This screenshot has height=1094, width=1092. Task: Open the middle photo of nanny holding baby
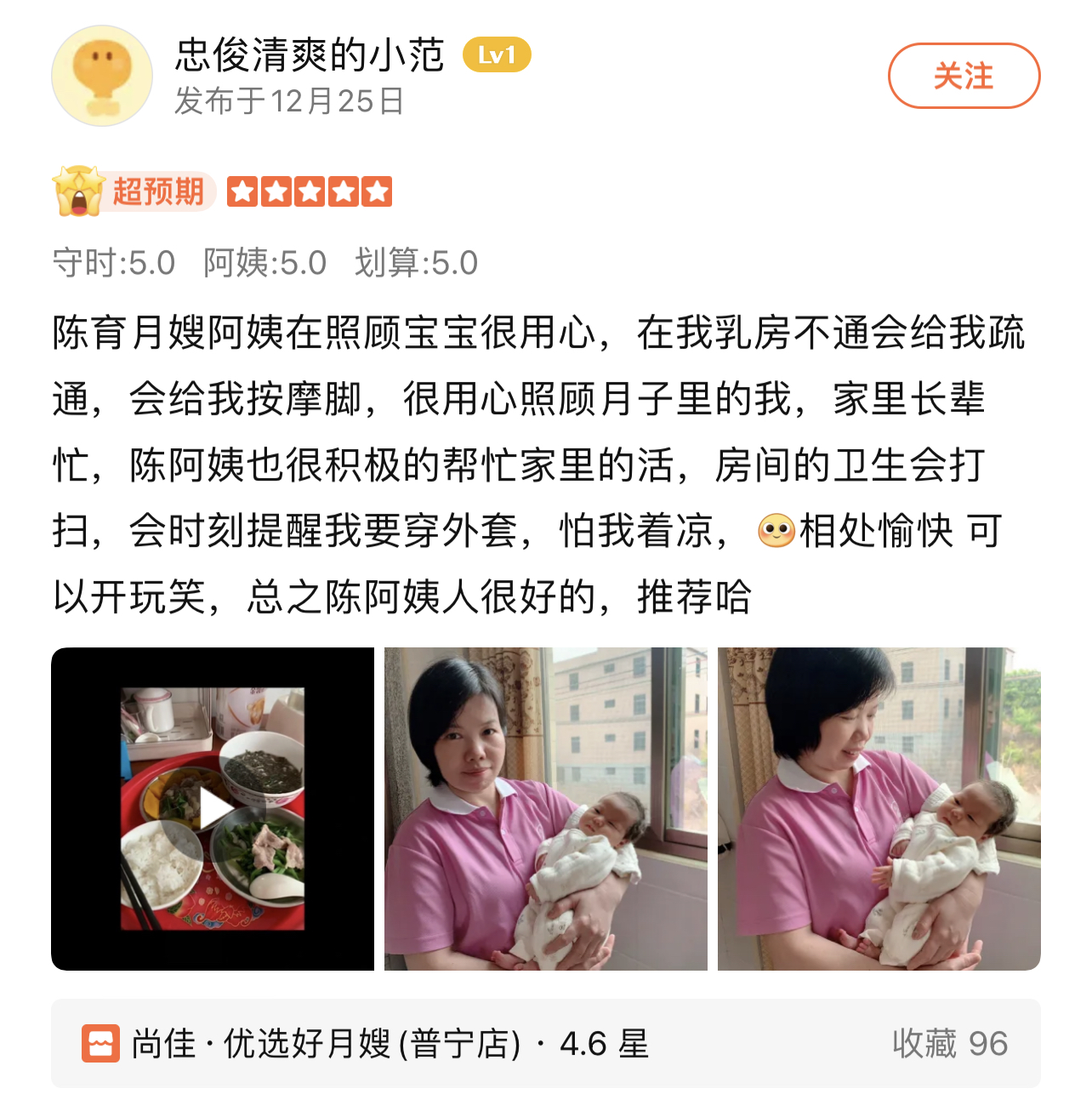click(x=545, y=809)
